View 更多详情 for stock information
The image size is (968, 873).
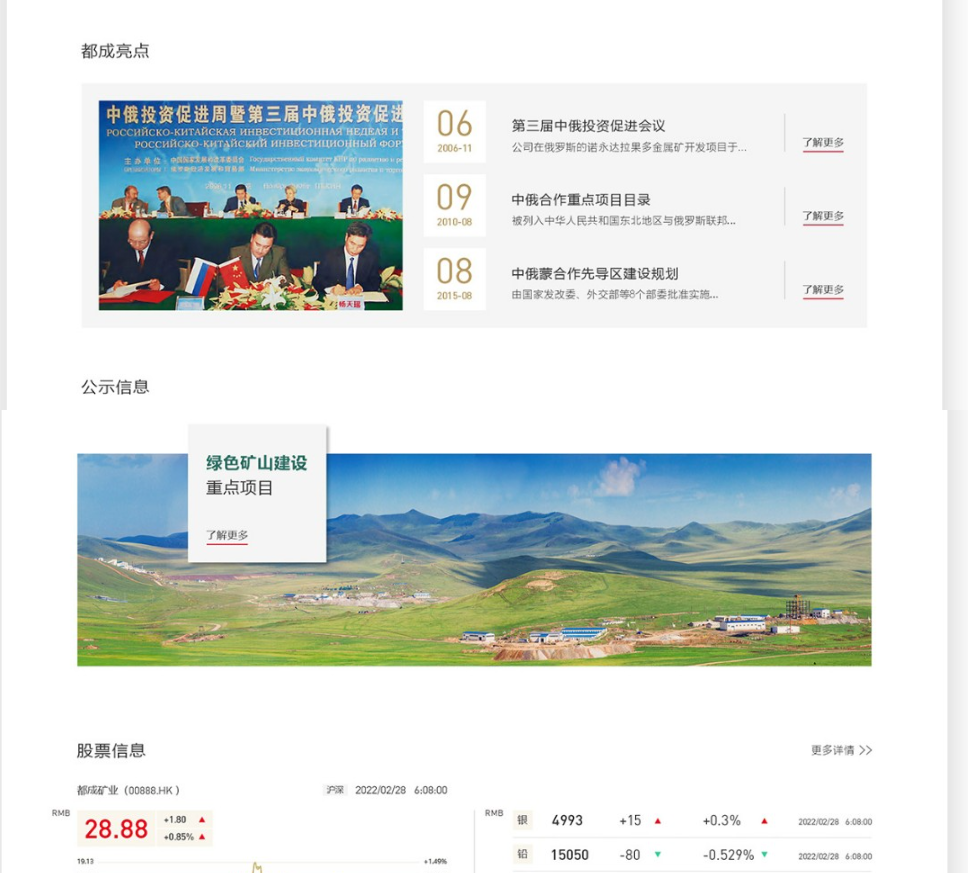tap(841, 750)
